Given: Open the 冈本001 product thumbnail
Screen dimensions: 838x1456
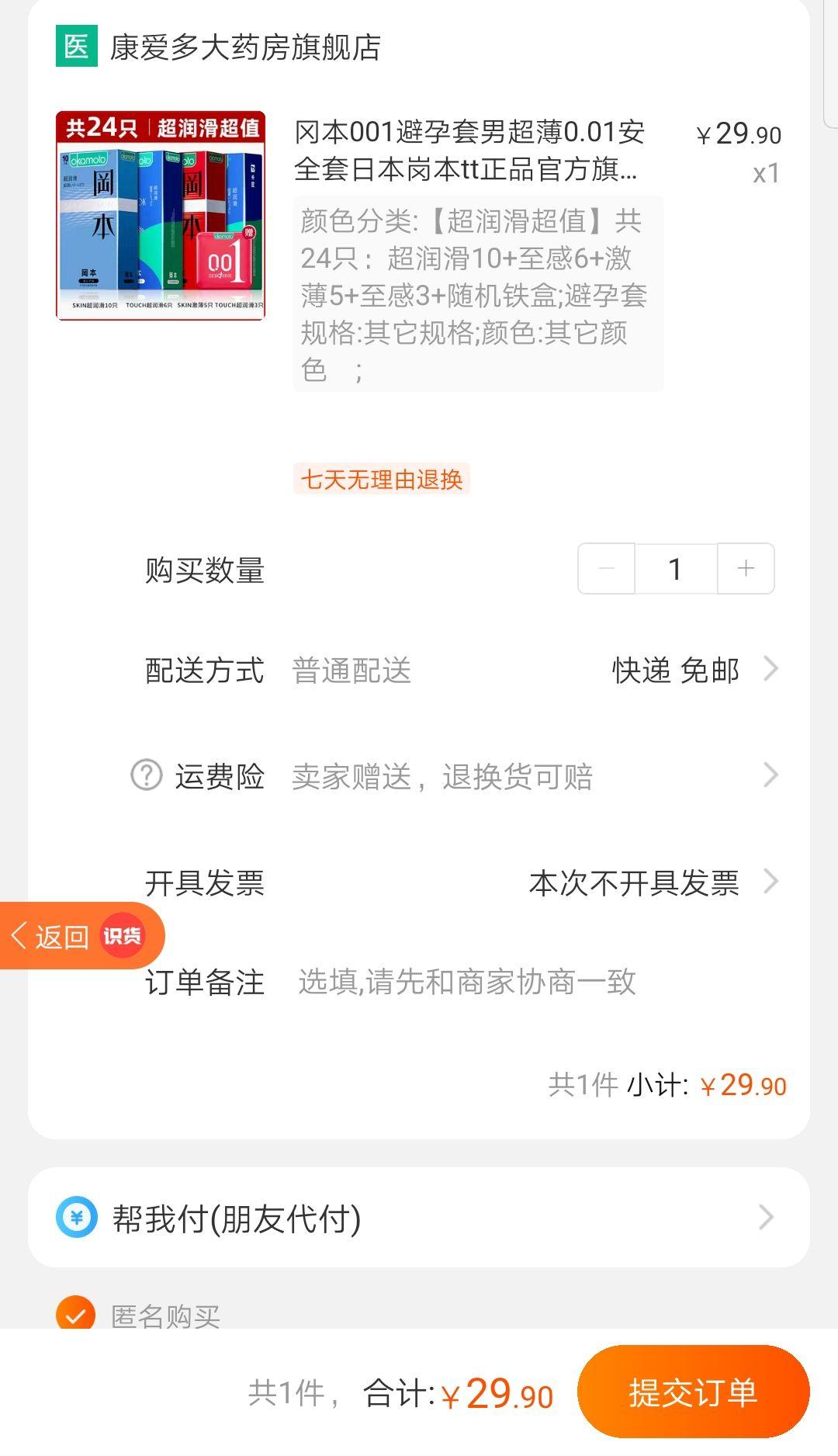Looking at the screenshot, I should [161, 215].
